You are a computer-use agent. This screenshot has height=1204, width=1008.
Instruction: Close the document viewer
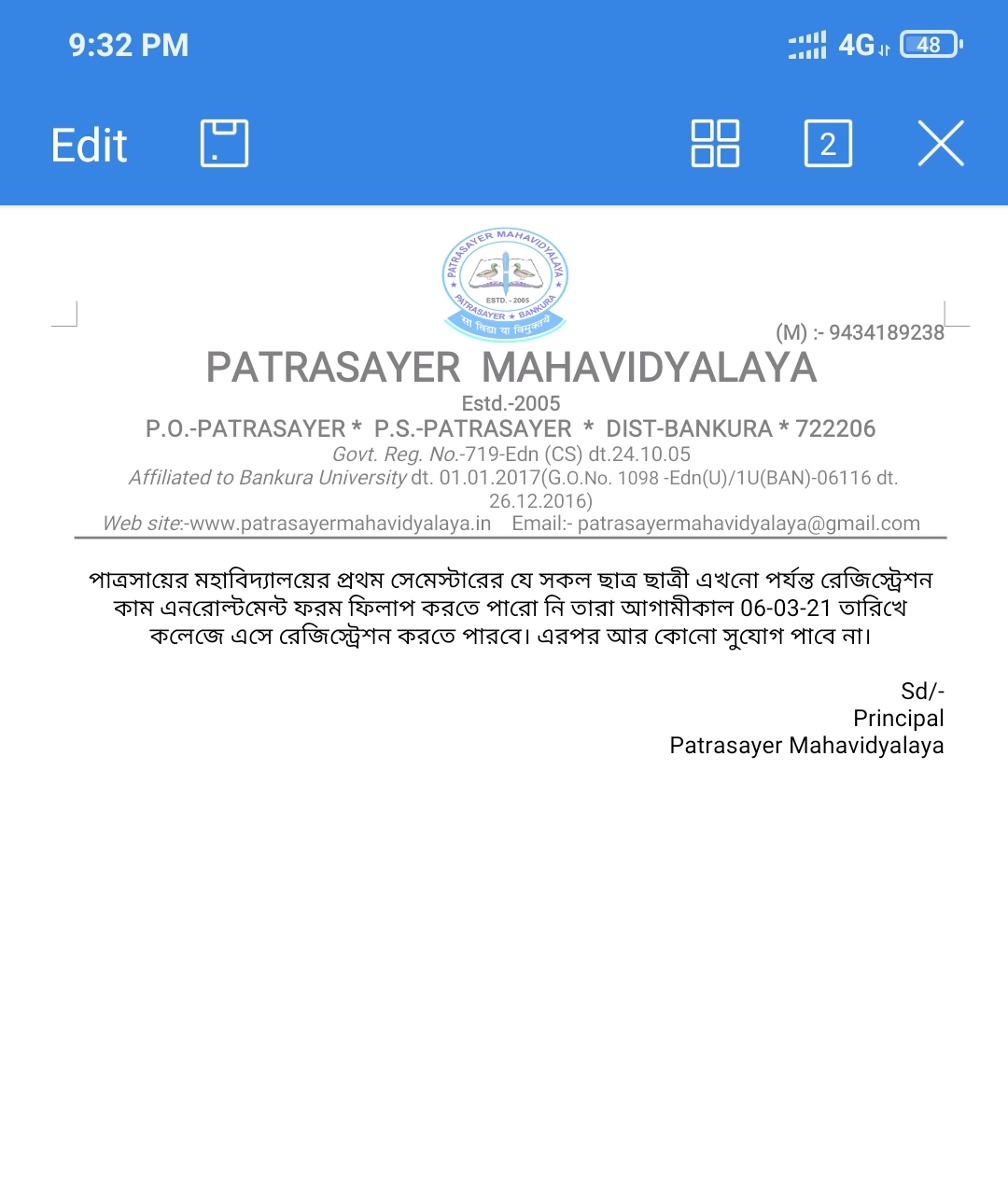[x=940, y=144]
